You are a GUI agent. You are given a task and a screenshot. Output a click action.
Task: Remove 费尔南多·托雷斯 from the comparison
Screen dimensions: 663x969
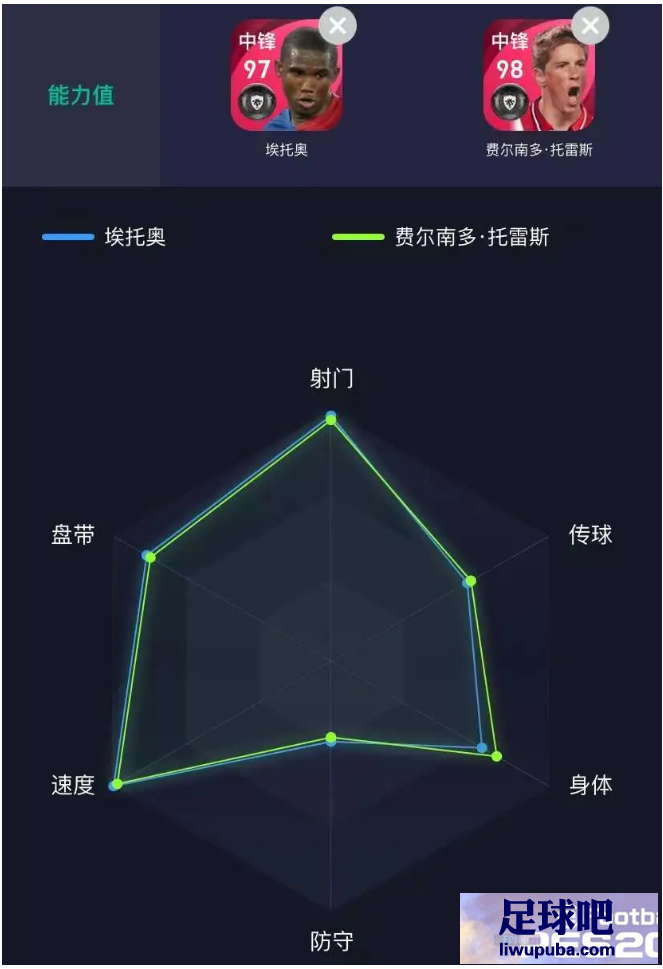pos(590,27)
